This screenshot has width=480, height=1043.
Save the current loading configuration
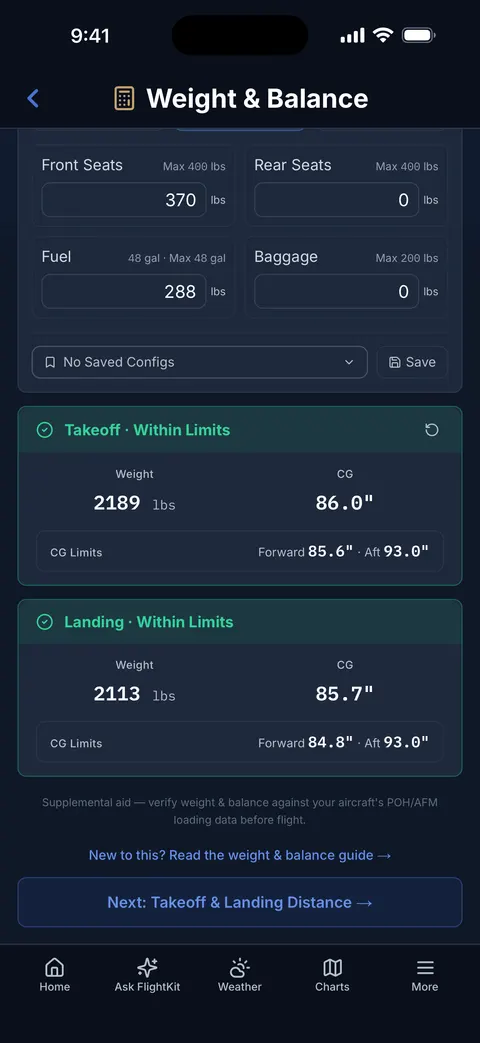(x=412, y=362)
